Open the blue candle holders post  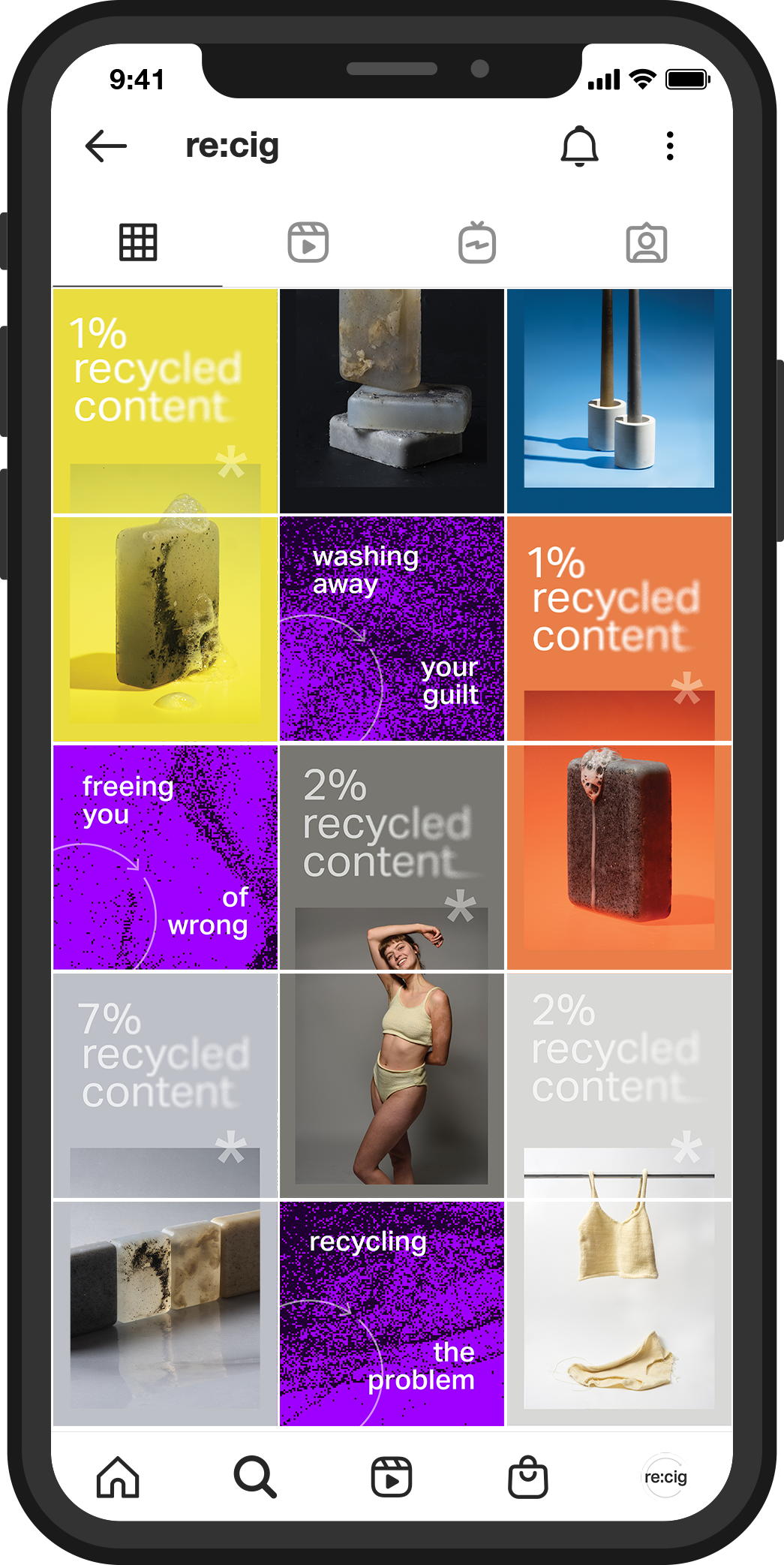619,401
